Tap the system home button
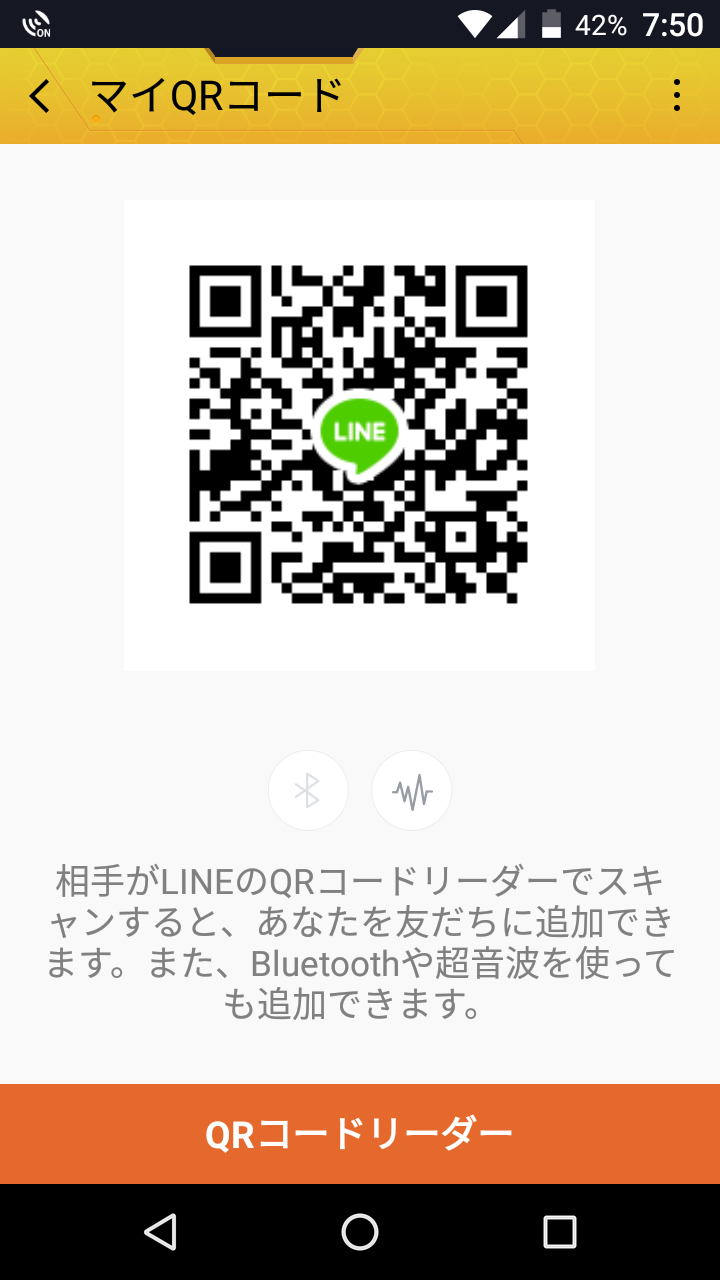The image size is (720, 1280). coord(360,1232)
